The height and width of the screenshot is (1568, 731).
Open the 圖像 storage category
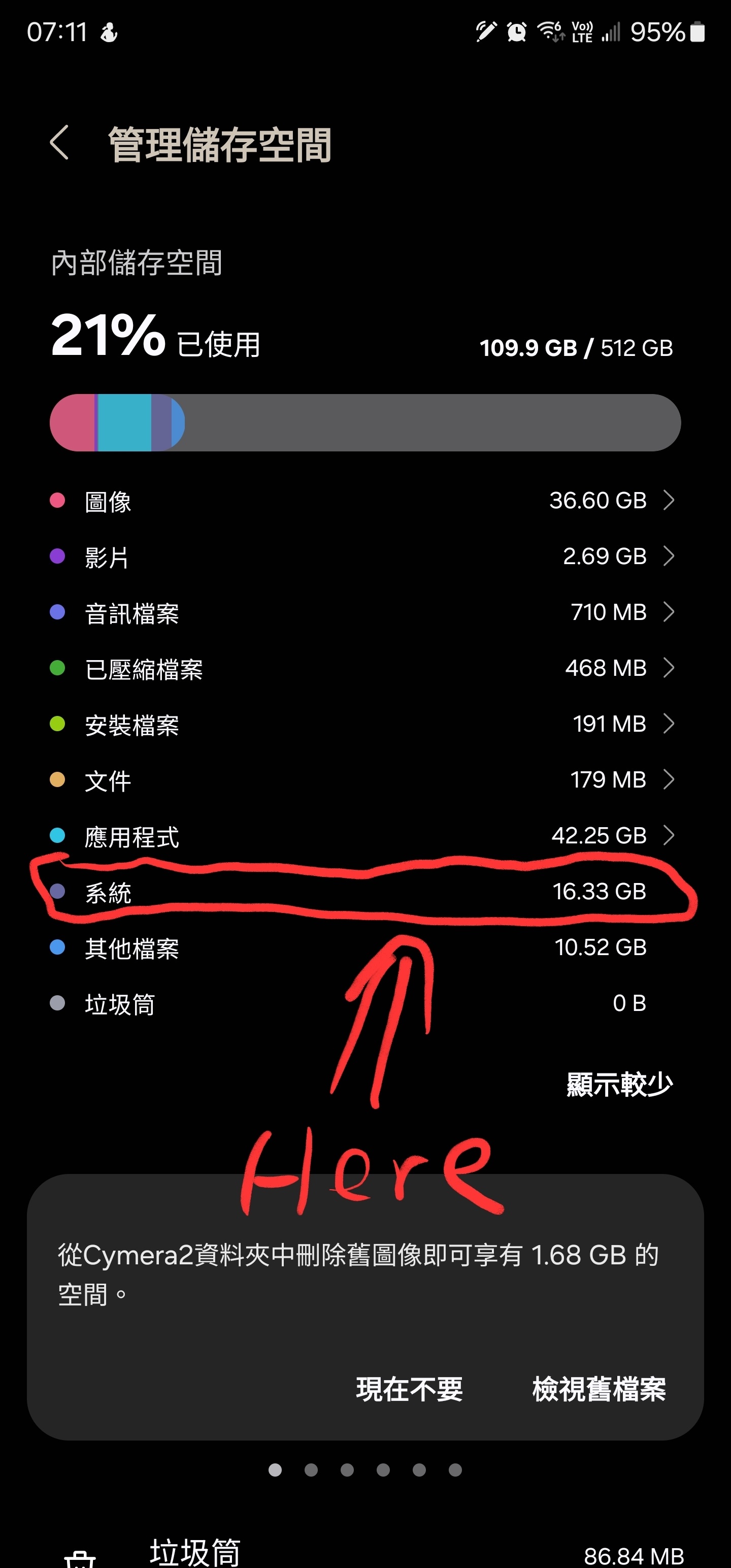(364, 500)
